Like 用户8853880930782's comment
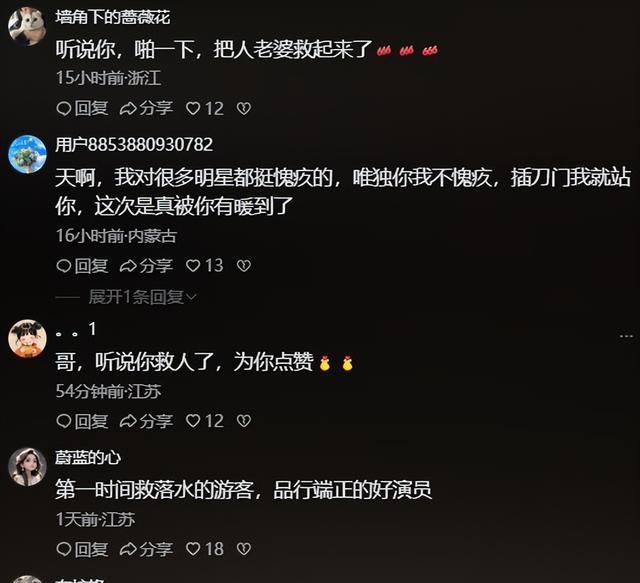The image size is (640, 583). pos(194,266)
